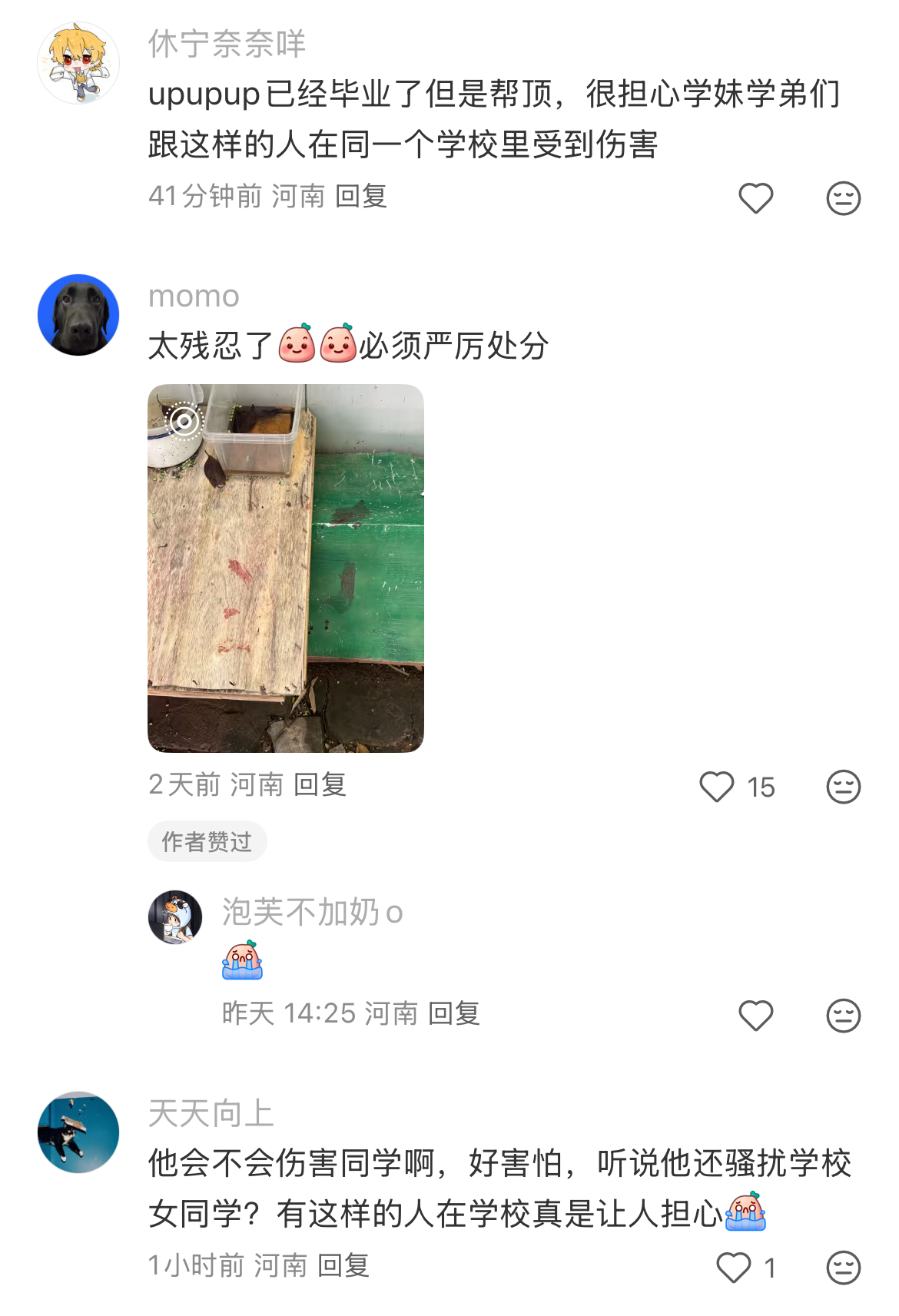View the live photo in momo's comment
This screenshot has width=899, height=1316.
pos(285,568)
